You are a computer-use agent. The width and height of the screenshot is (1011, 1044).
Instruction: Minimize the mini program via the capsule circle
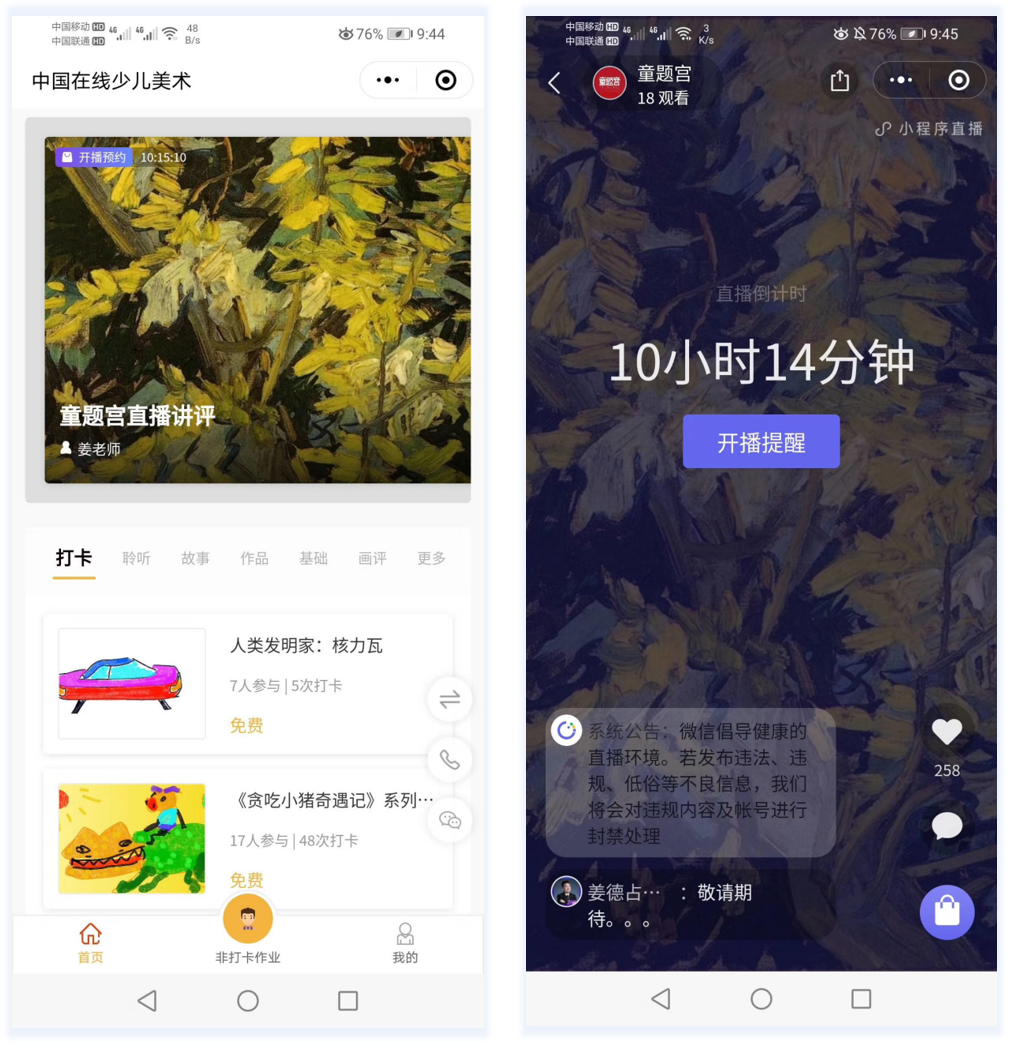[x=444, y=80]
